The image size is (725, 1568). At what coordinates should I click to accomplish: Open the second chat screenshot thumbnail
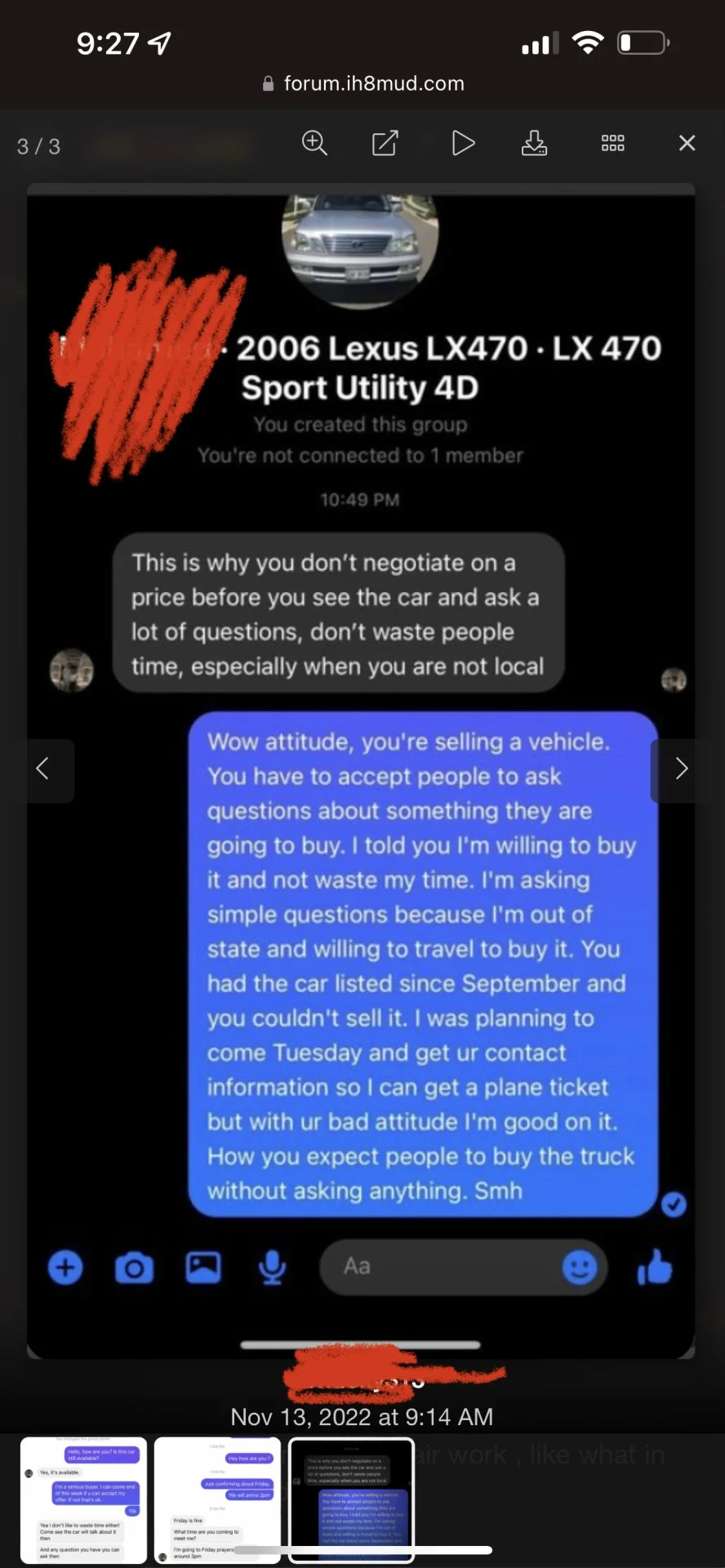(x=217, y=1499)
